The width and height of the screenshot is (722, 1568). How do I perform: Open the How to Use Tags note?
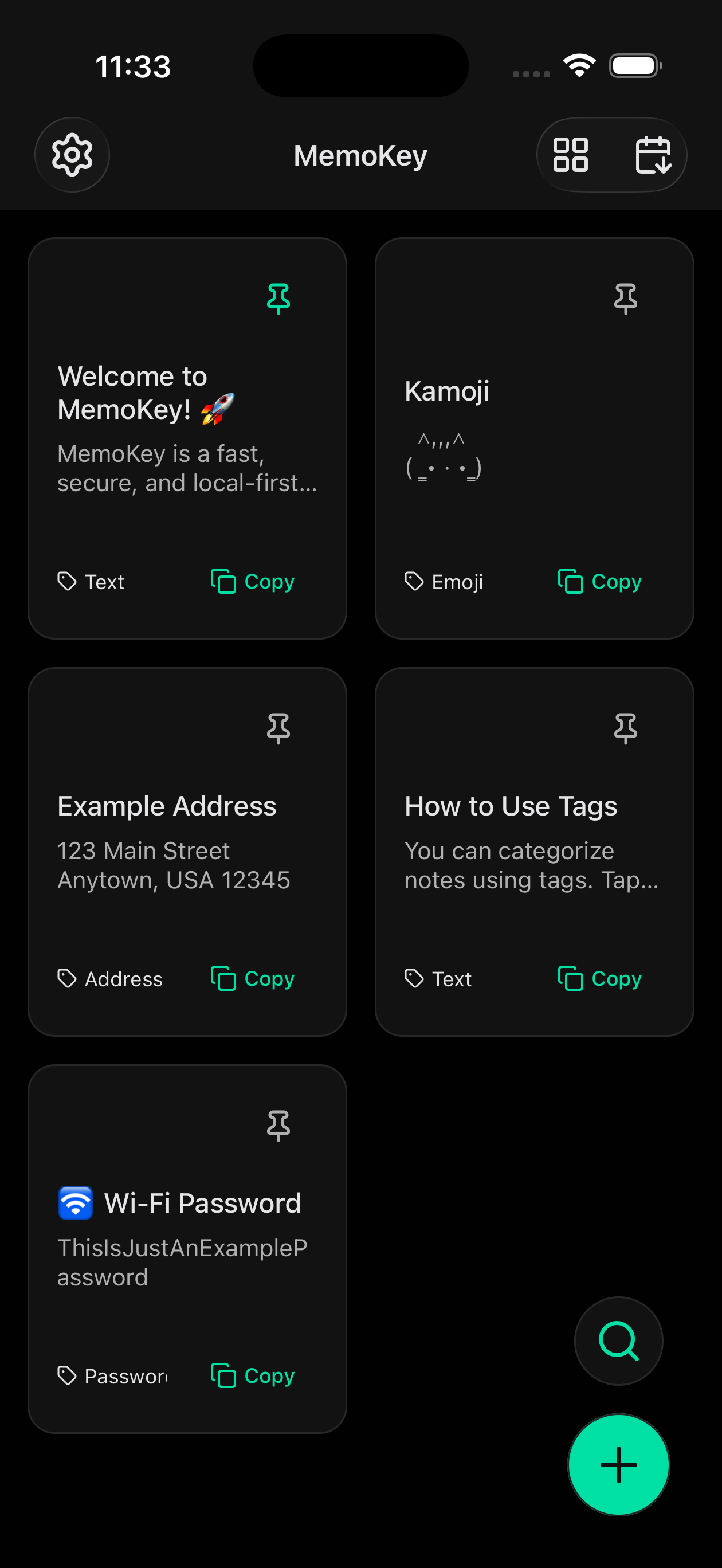(534, 852)
